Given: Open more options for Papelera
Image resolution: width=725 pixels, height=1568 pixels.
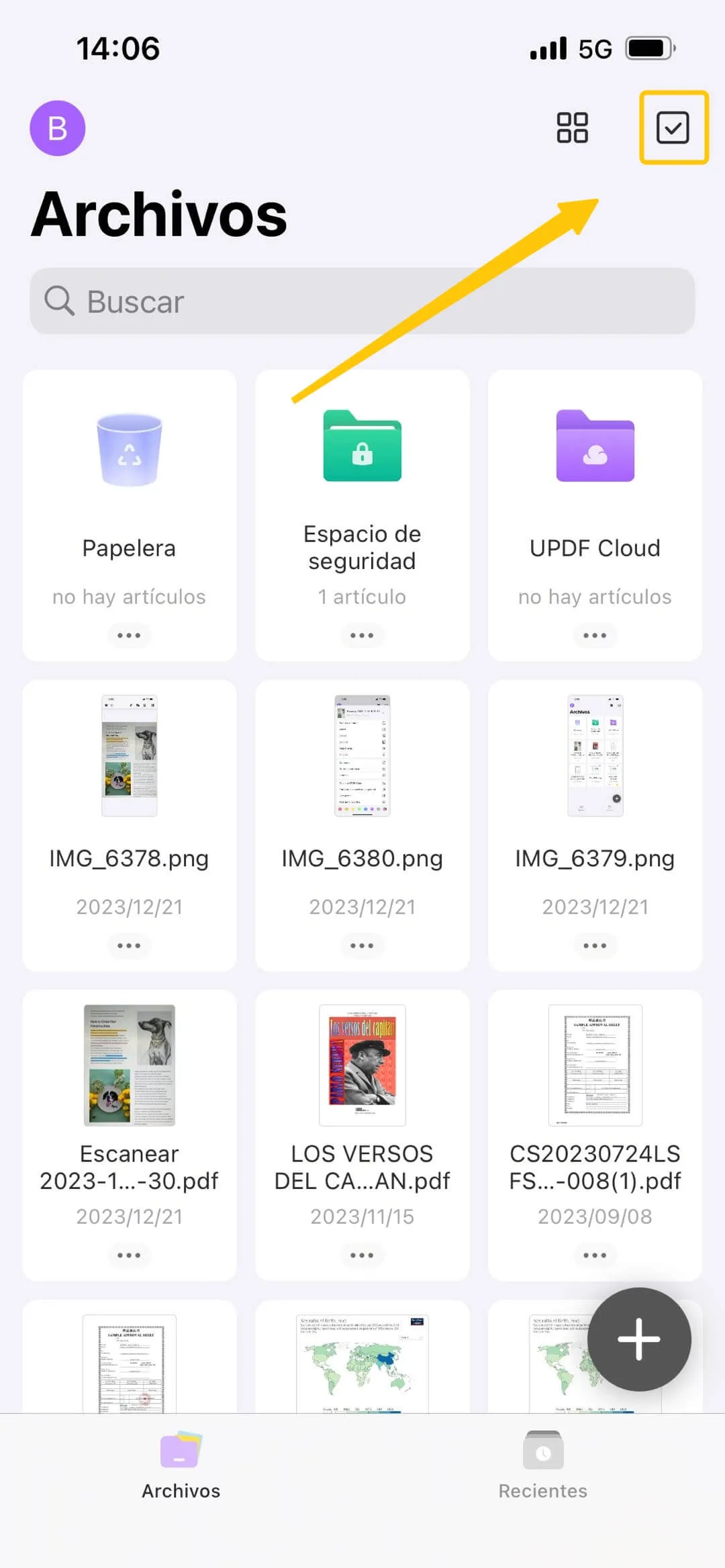Looking at the screenshot, I should 129,635.
